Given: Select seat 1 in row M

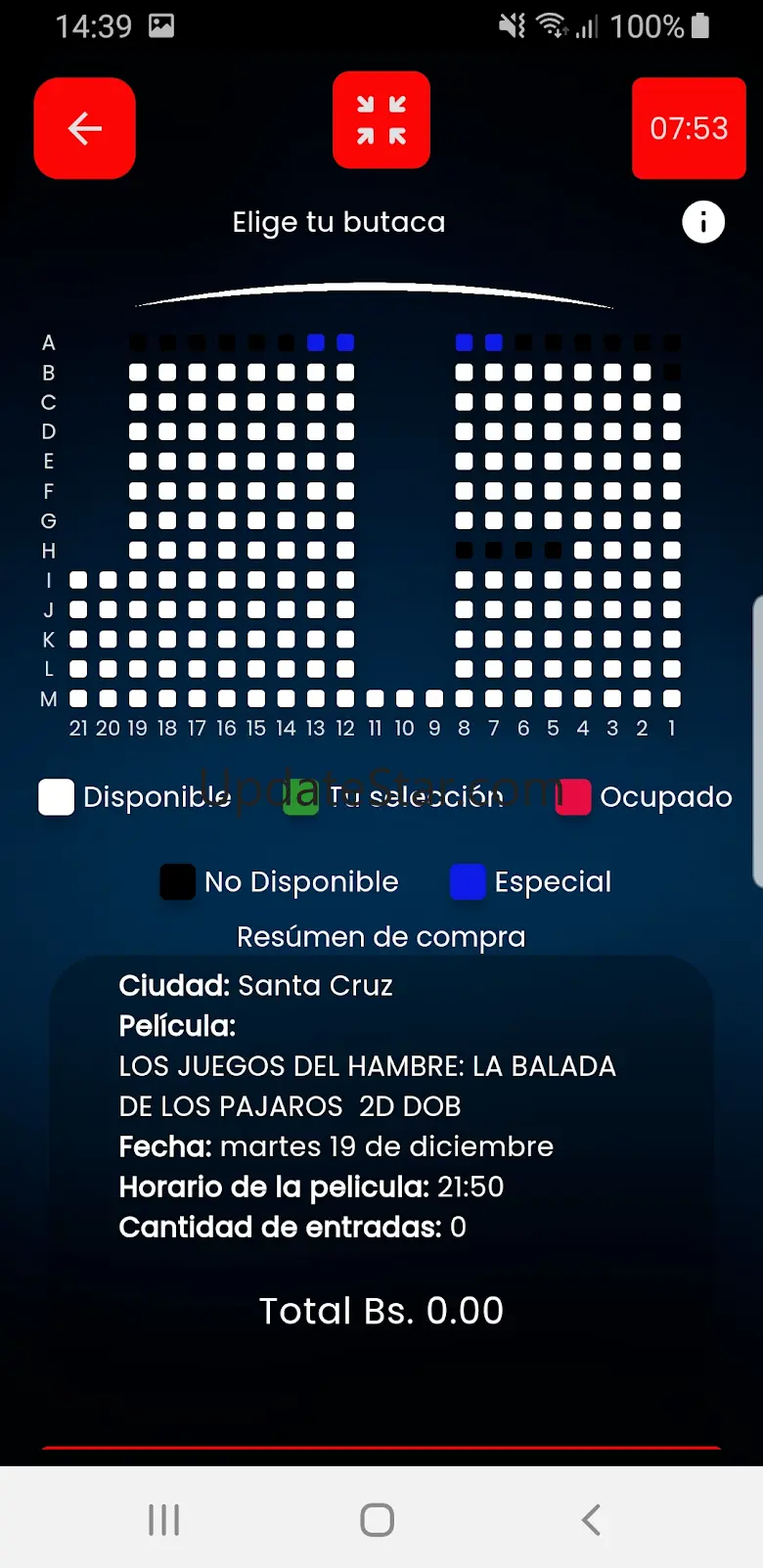Looking at the screenshot, I should point(672,698).
